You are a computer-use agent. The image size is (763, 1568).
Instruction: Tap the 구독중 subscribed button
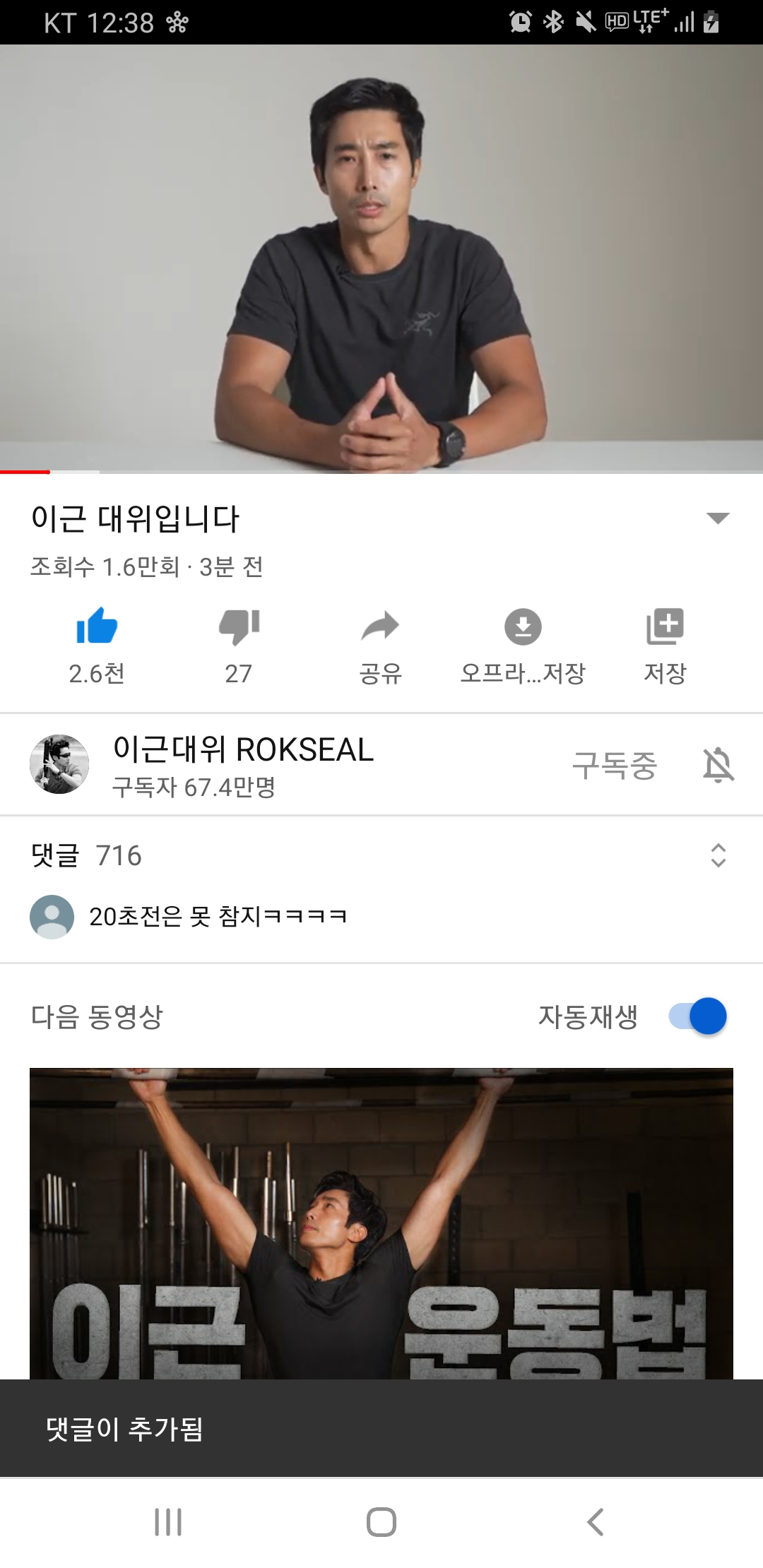click(615, 765)
